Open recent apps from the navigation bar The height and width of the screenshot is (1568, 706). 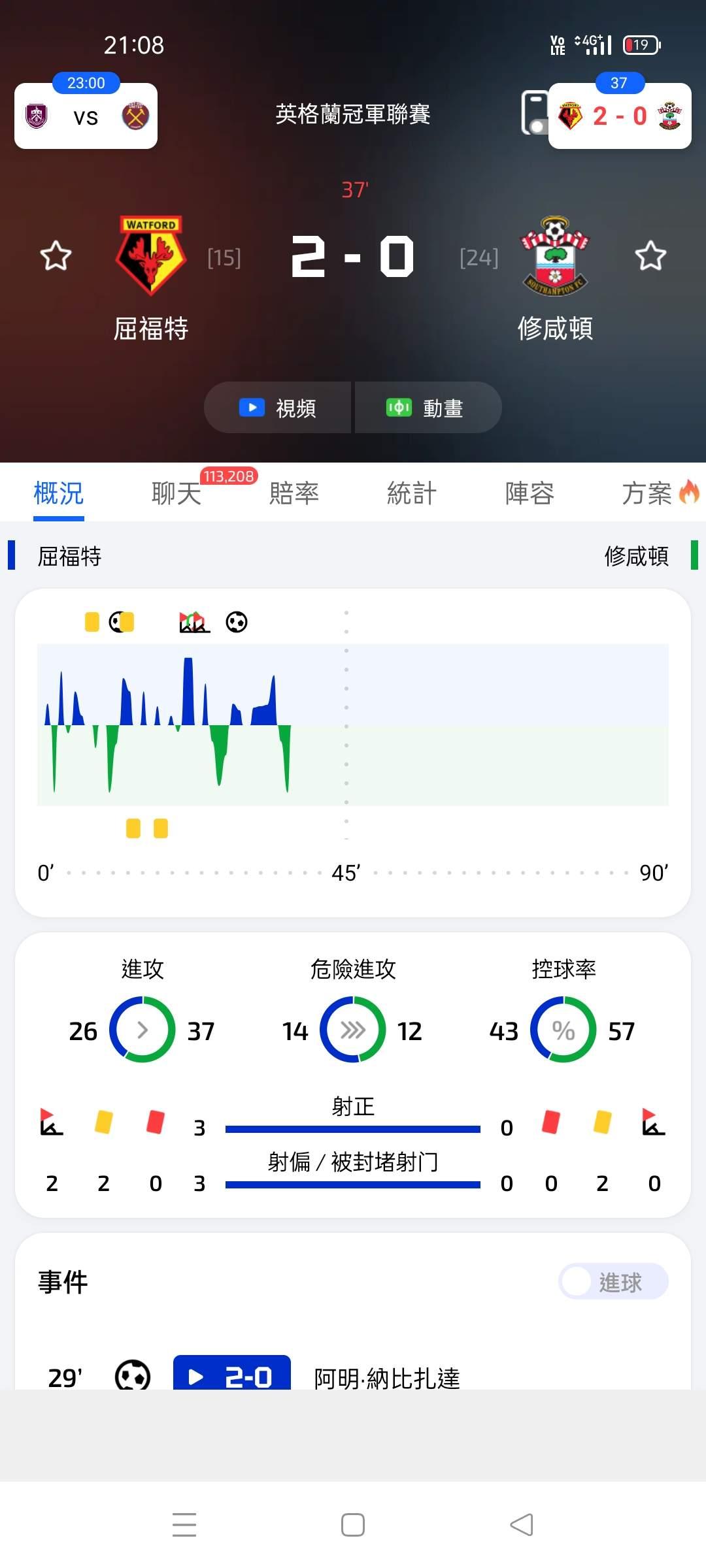(184, 1525)
